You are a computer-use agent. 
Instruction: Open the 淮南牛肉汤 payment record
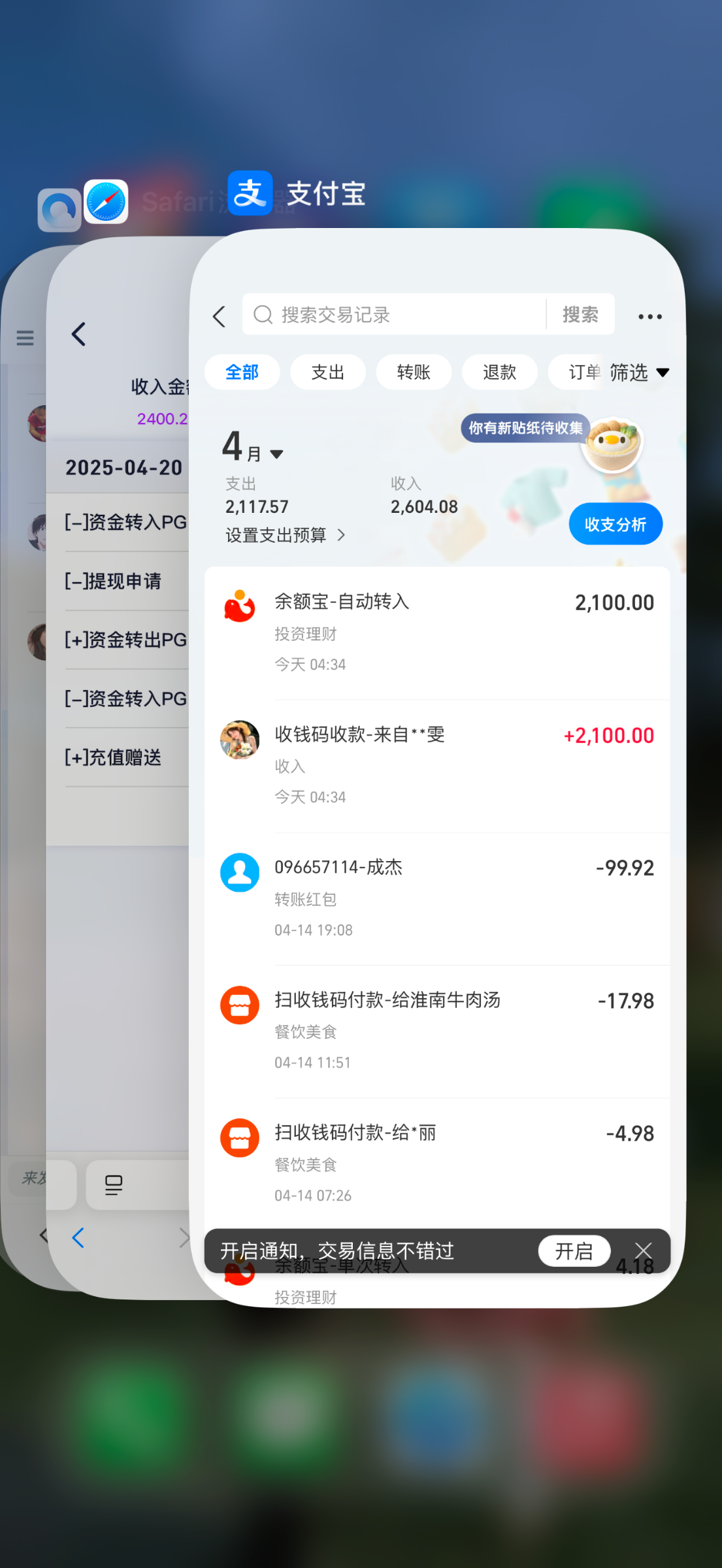click(436, 1030)
